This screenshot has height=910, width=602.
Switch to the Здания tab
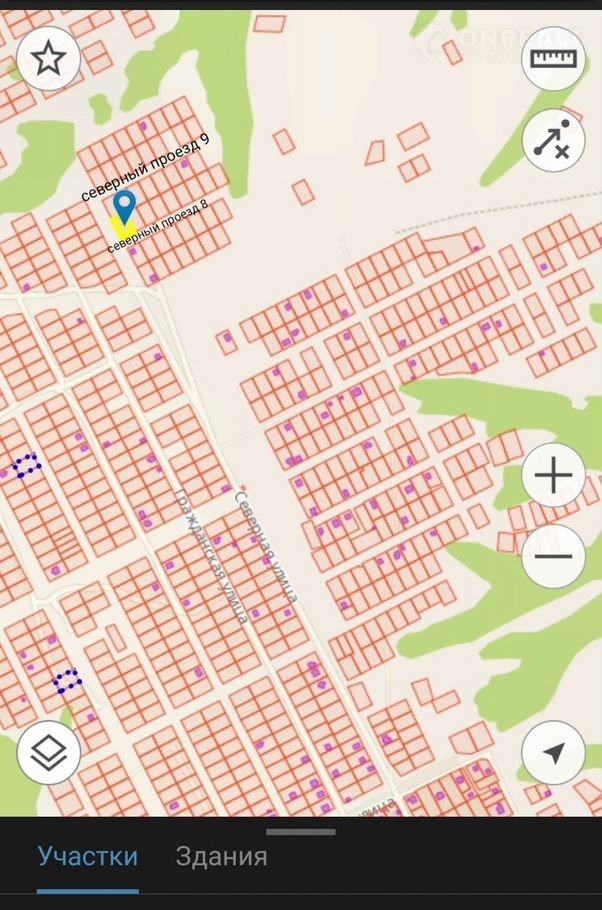pos(221,856)
